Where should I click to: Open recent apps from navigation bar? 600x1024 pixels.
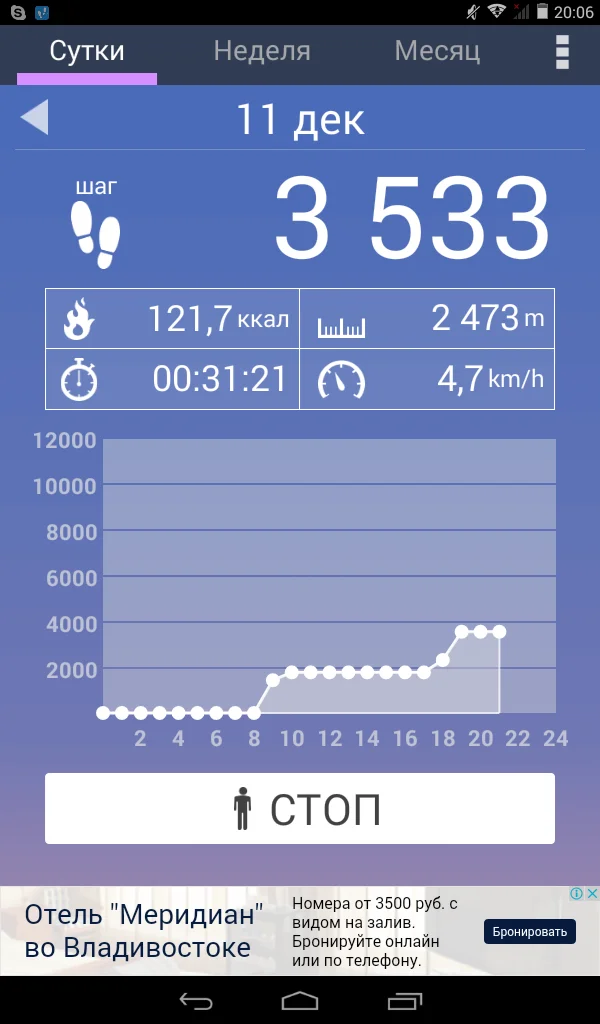click(405, 1000)
